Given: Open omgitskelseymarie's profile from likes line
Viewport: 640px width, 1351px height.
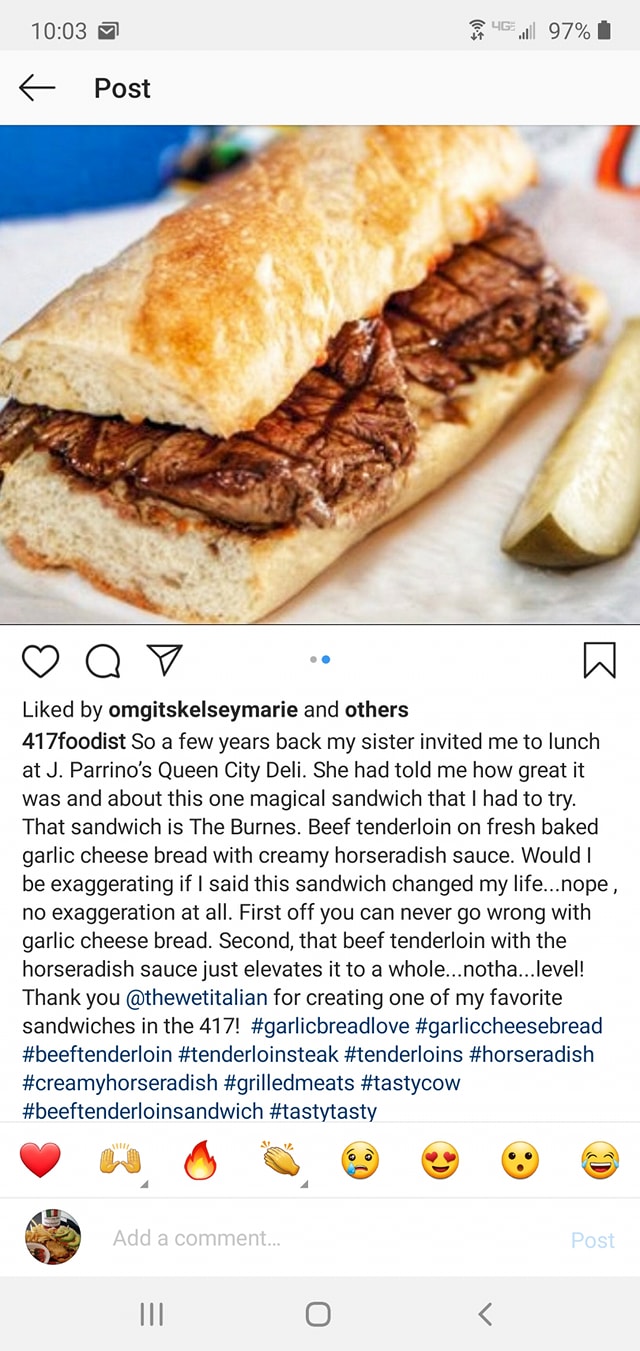Looking at the screenshot, I should [202, 710].
